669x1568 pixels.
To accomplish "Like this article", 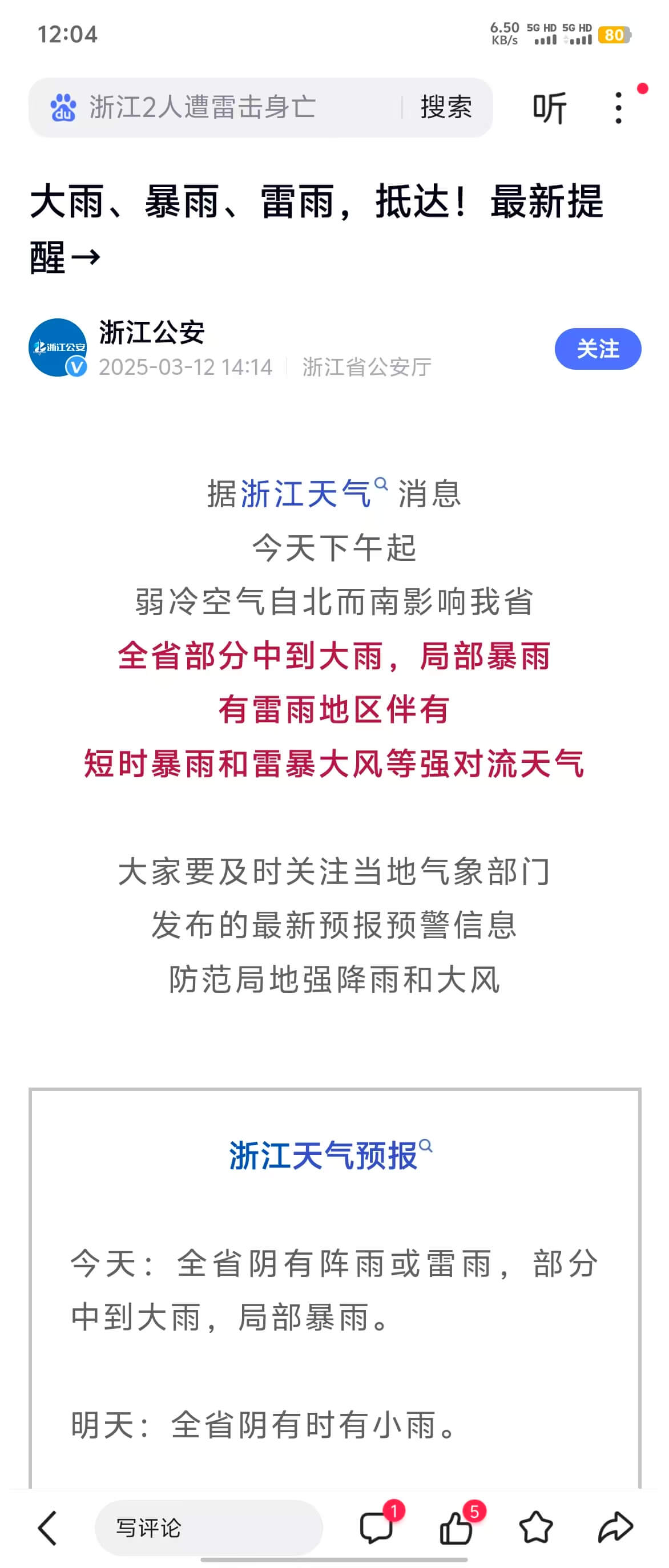I will pyautogui.click(x=456, y=1527).
